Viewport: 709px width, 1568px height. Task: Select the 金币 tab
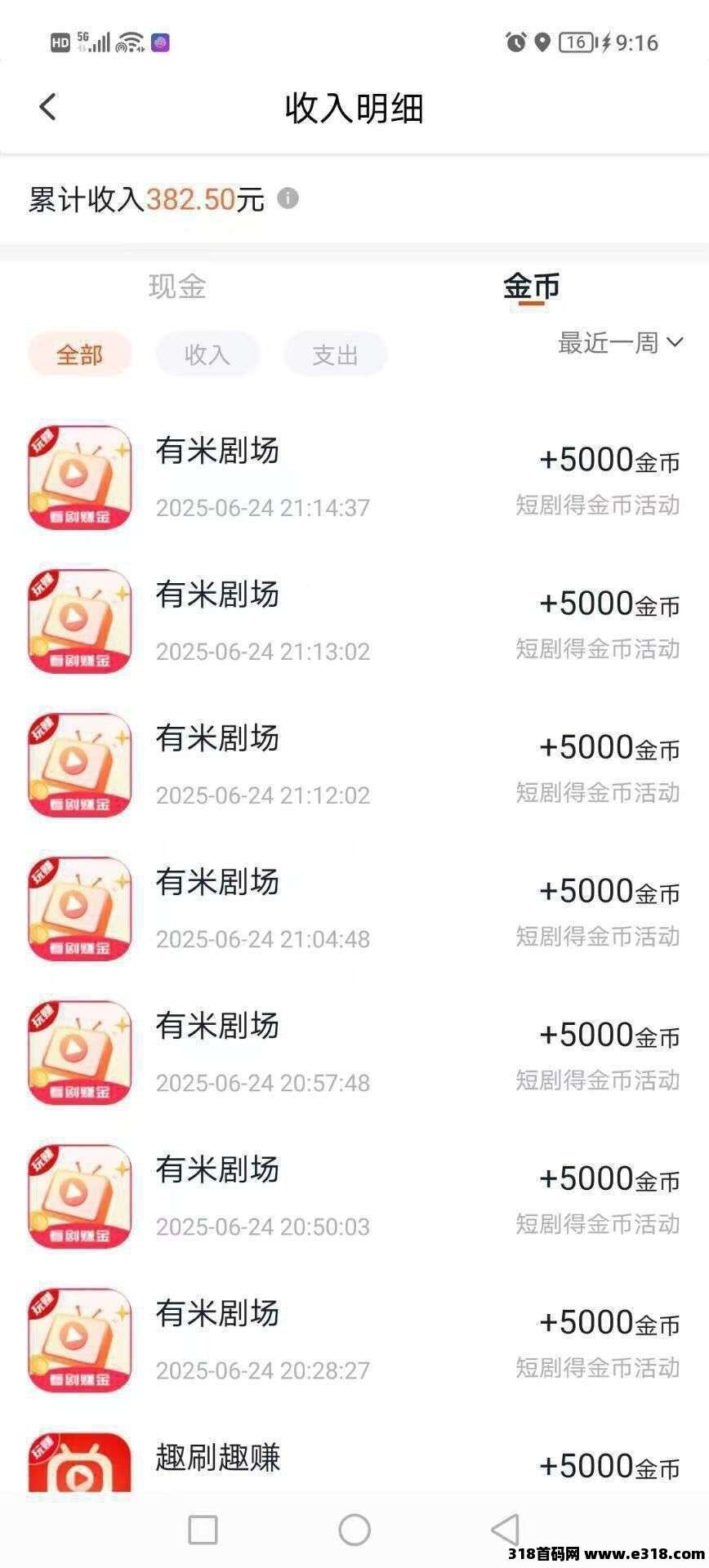(531, 287)
